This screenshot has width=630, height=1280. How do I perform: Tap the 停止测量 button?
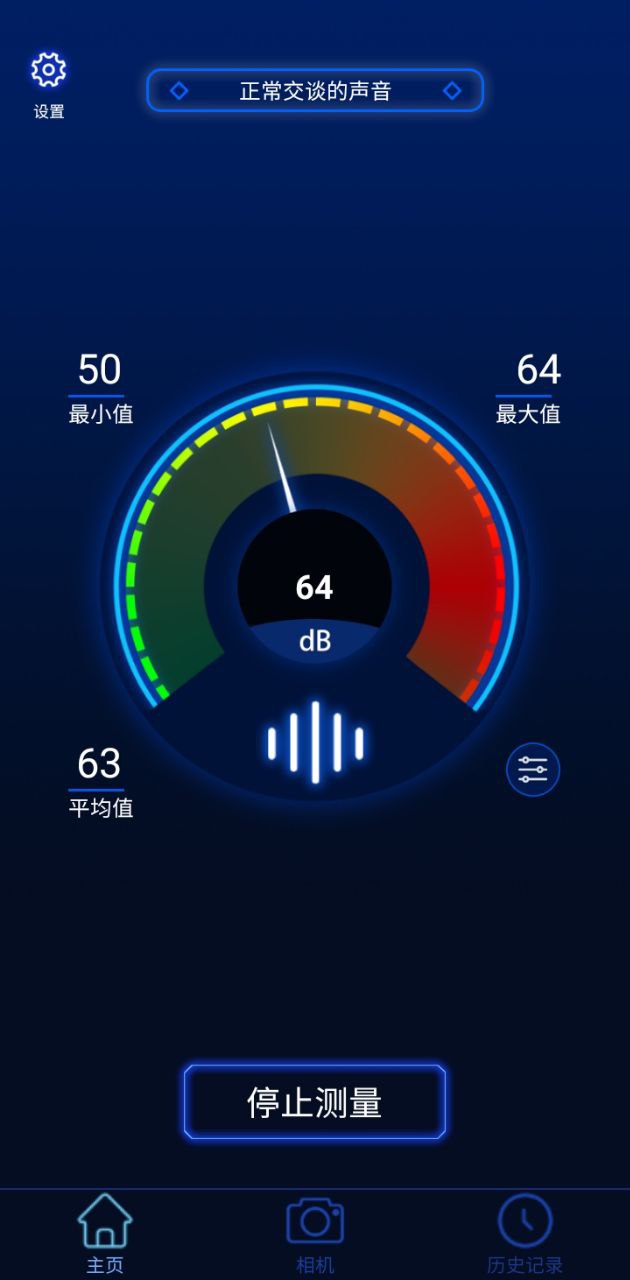(315, 1102)
